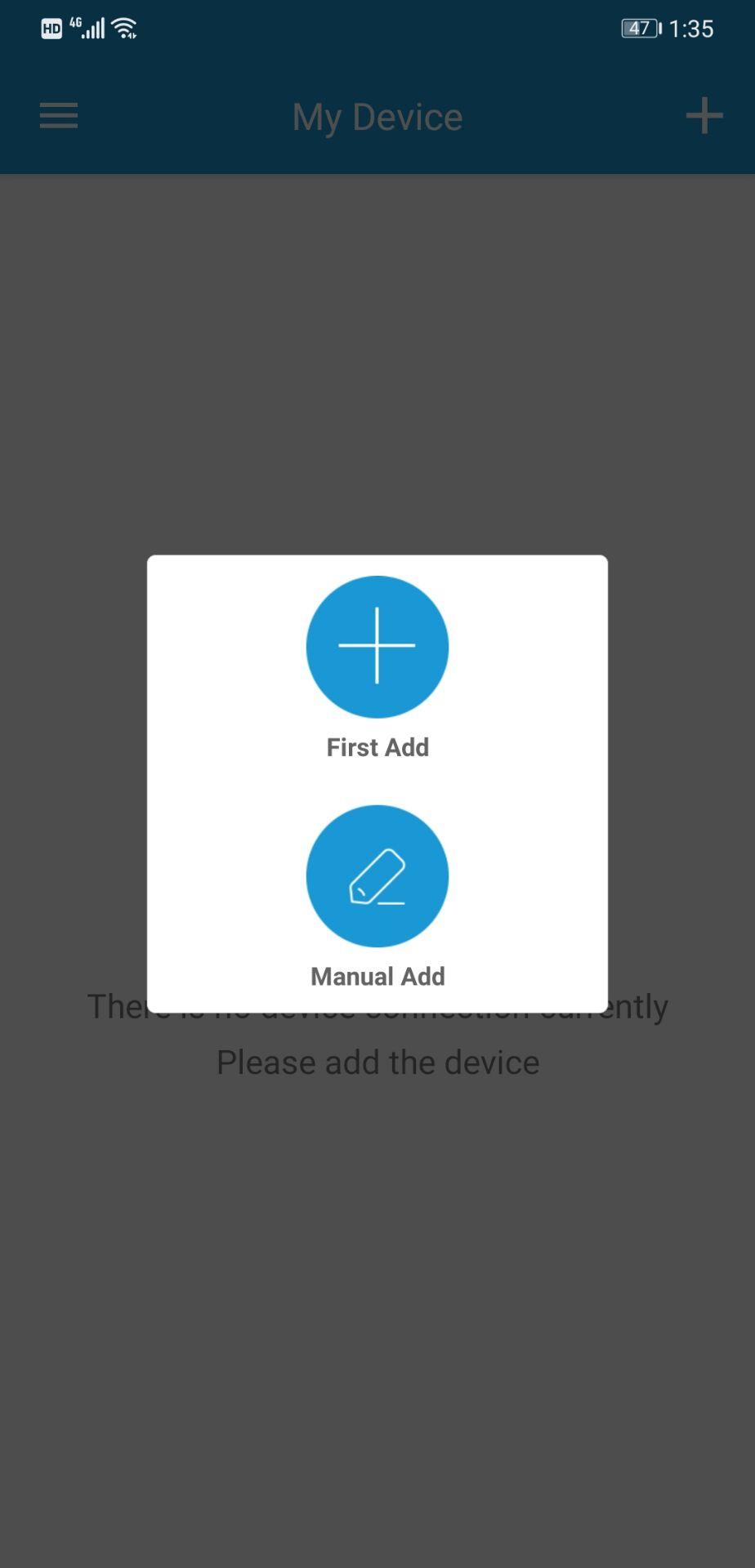The height and width of the screenshot is (1568, 755).
Task: Tap the plus icon in the top bar
Action: point(704,116)
